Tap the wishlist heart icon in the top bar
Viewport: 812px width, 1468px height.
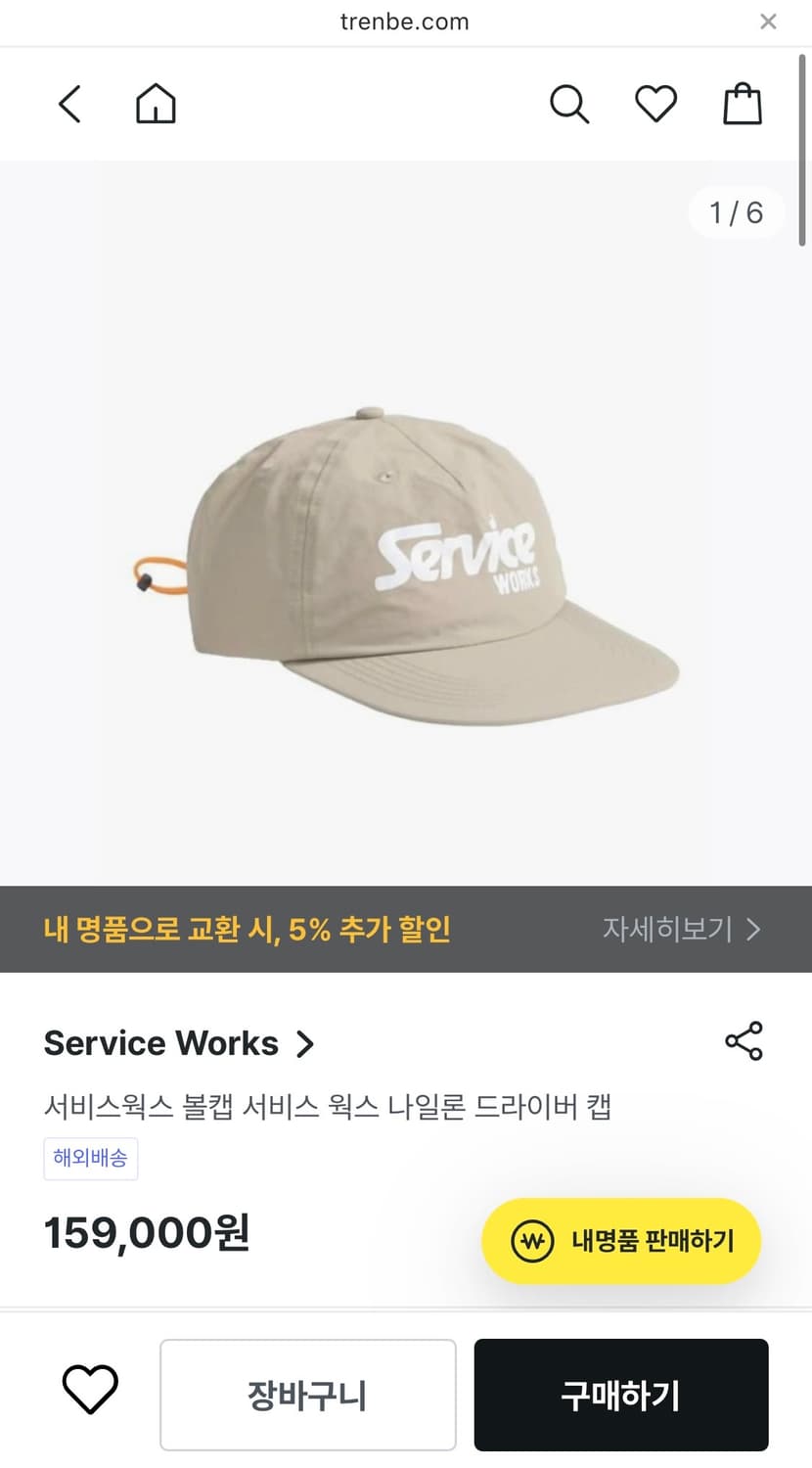[x=655, y=103]
